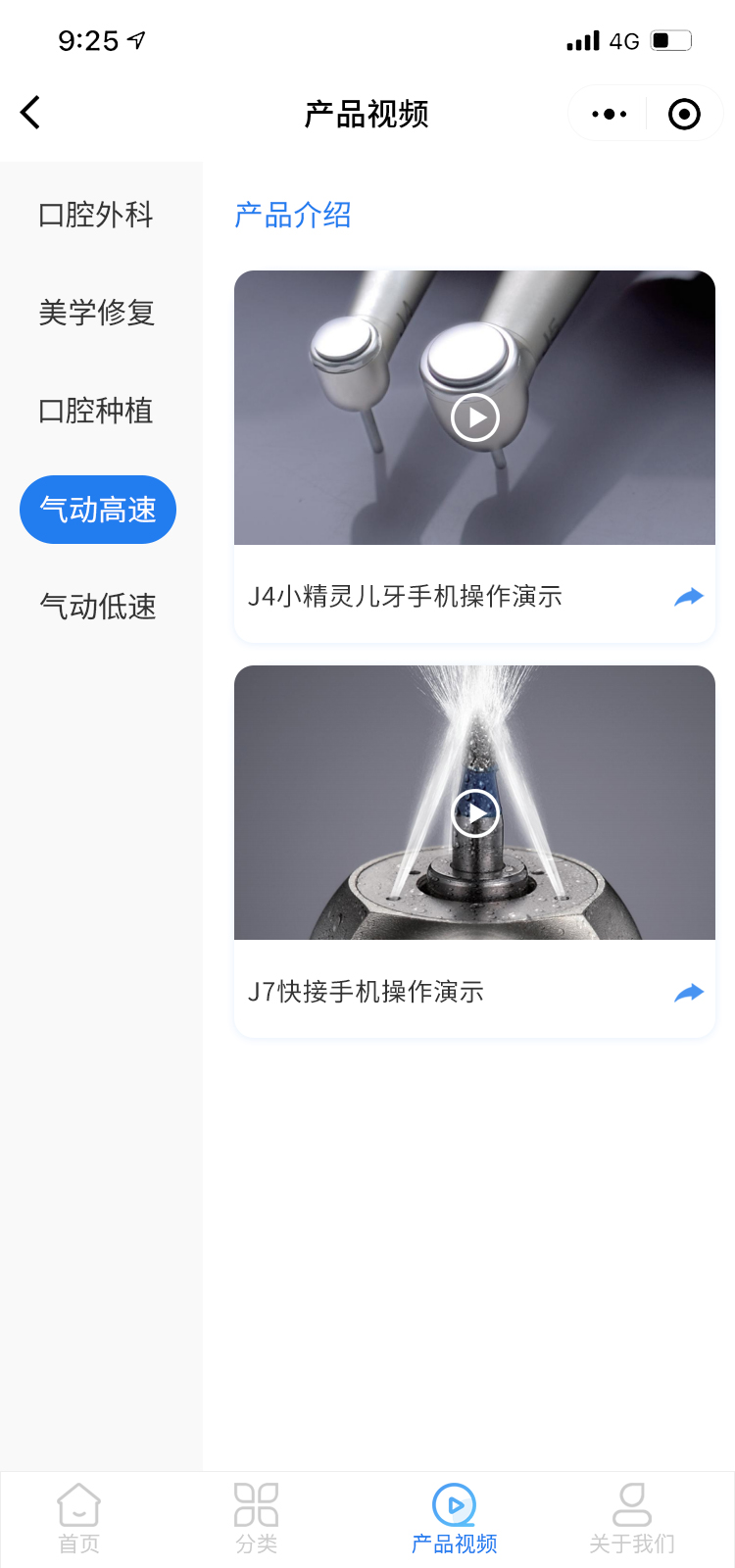Go to the 首页 tab
The image size is (735, 1568).
[78, 1518]
